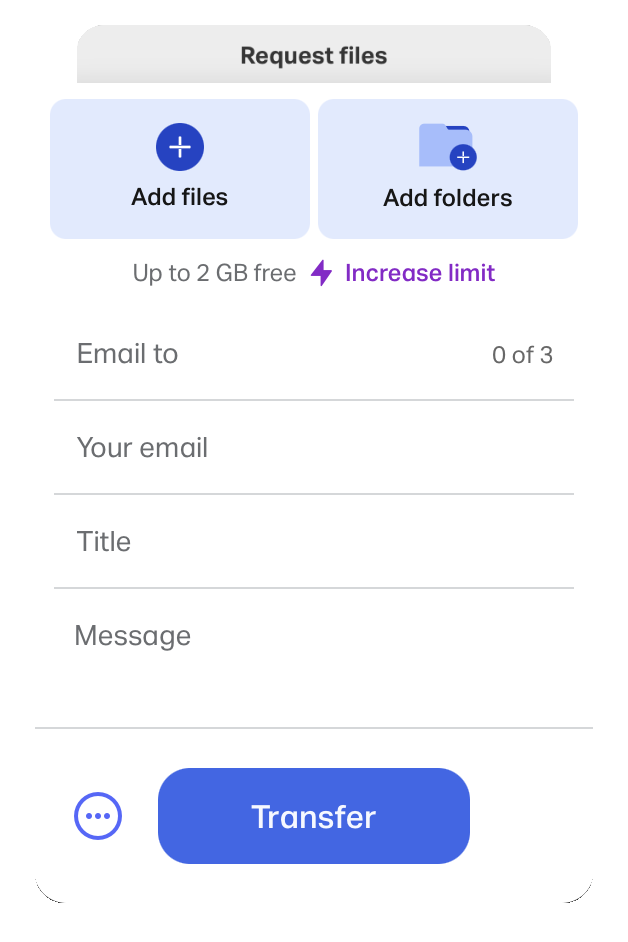Tap the Title input field
The width and height of the screenshot is (628, 942).
pos(313,542)
